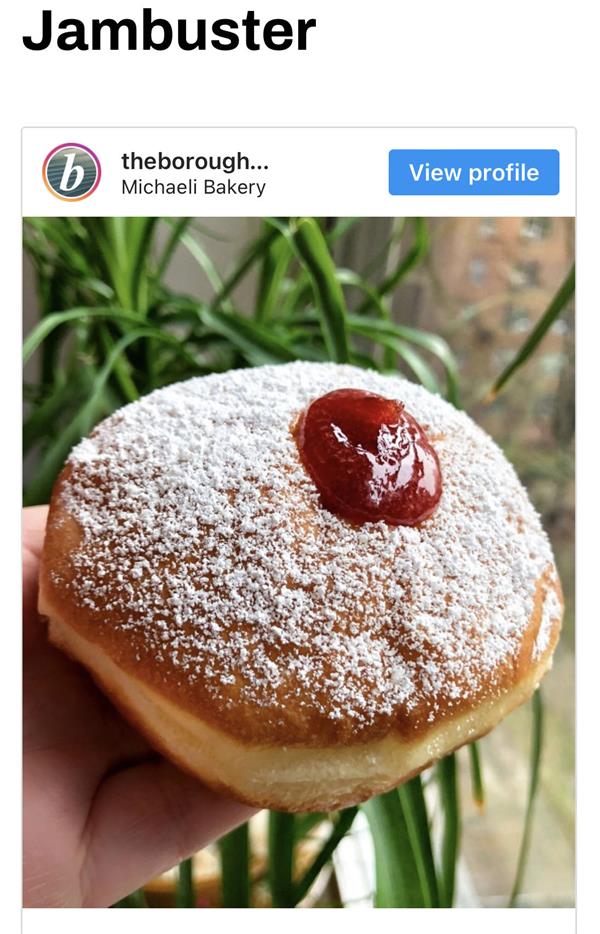The image size is (600, 934).
Task: Open the embedded donut photo post
Action: point(298,560)
